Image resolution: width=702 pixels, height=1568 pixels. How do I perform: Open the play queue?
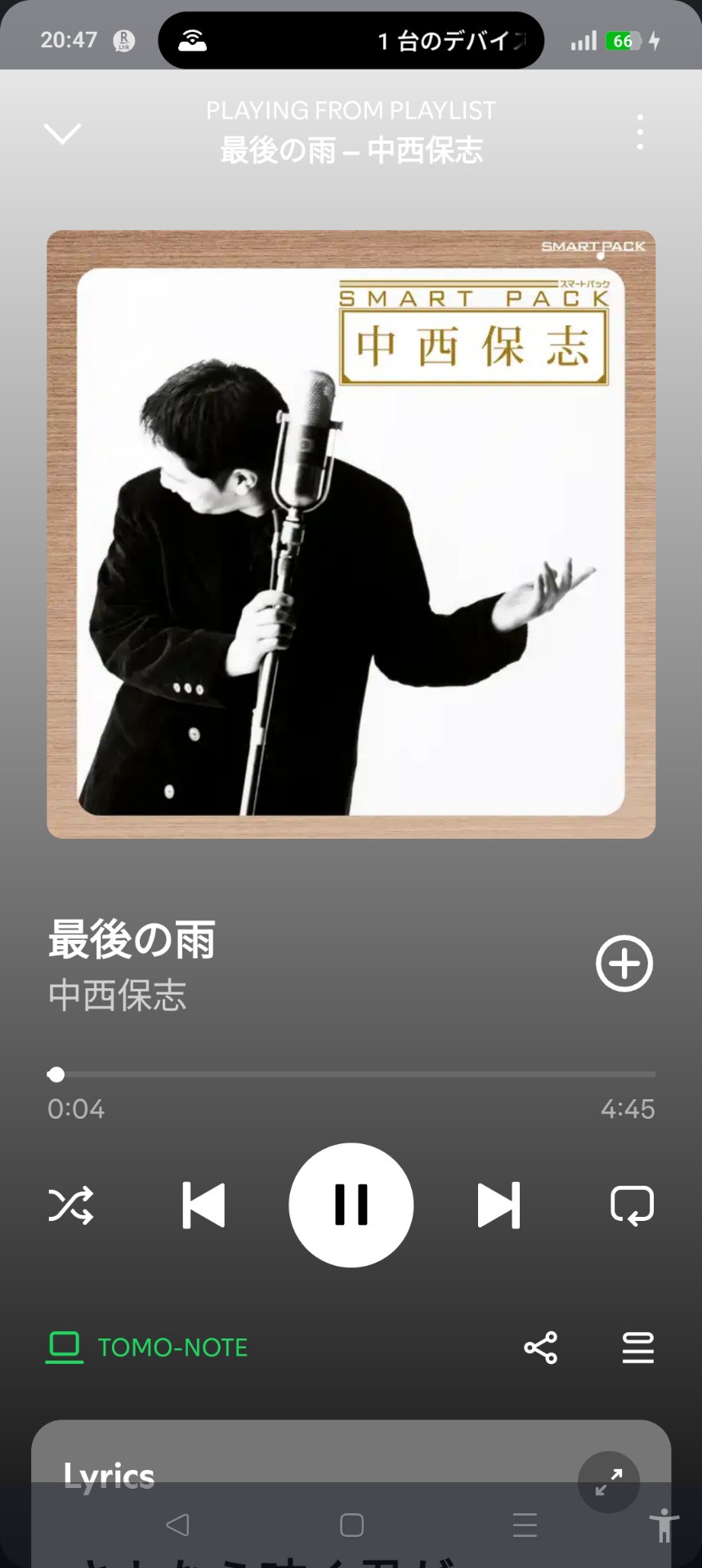(637, 1347)
